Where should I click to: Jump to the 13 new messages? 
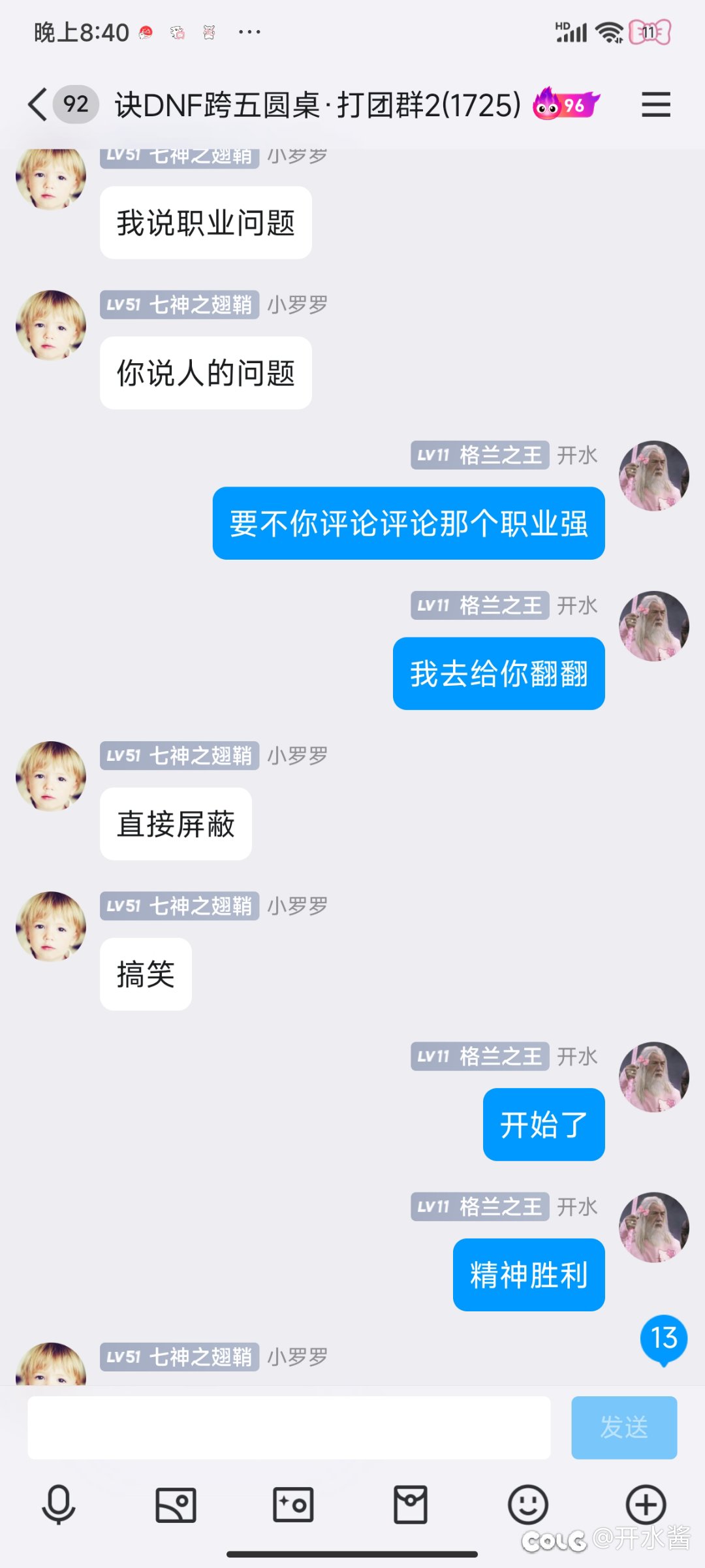(x=664, y=1339)
